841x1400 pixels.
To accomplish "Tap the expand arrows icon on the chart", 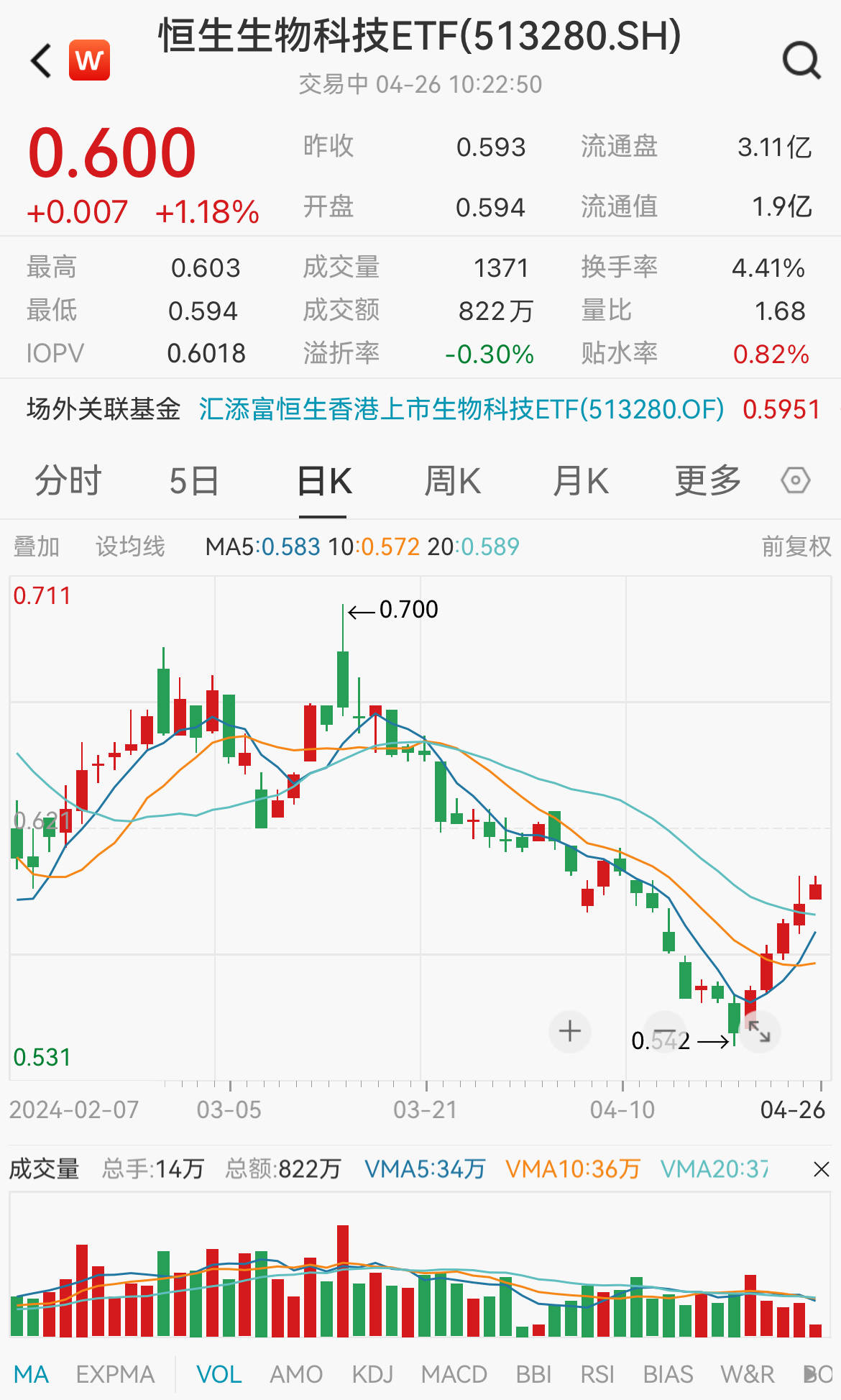I will (760, 1031).
